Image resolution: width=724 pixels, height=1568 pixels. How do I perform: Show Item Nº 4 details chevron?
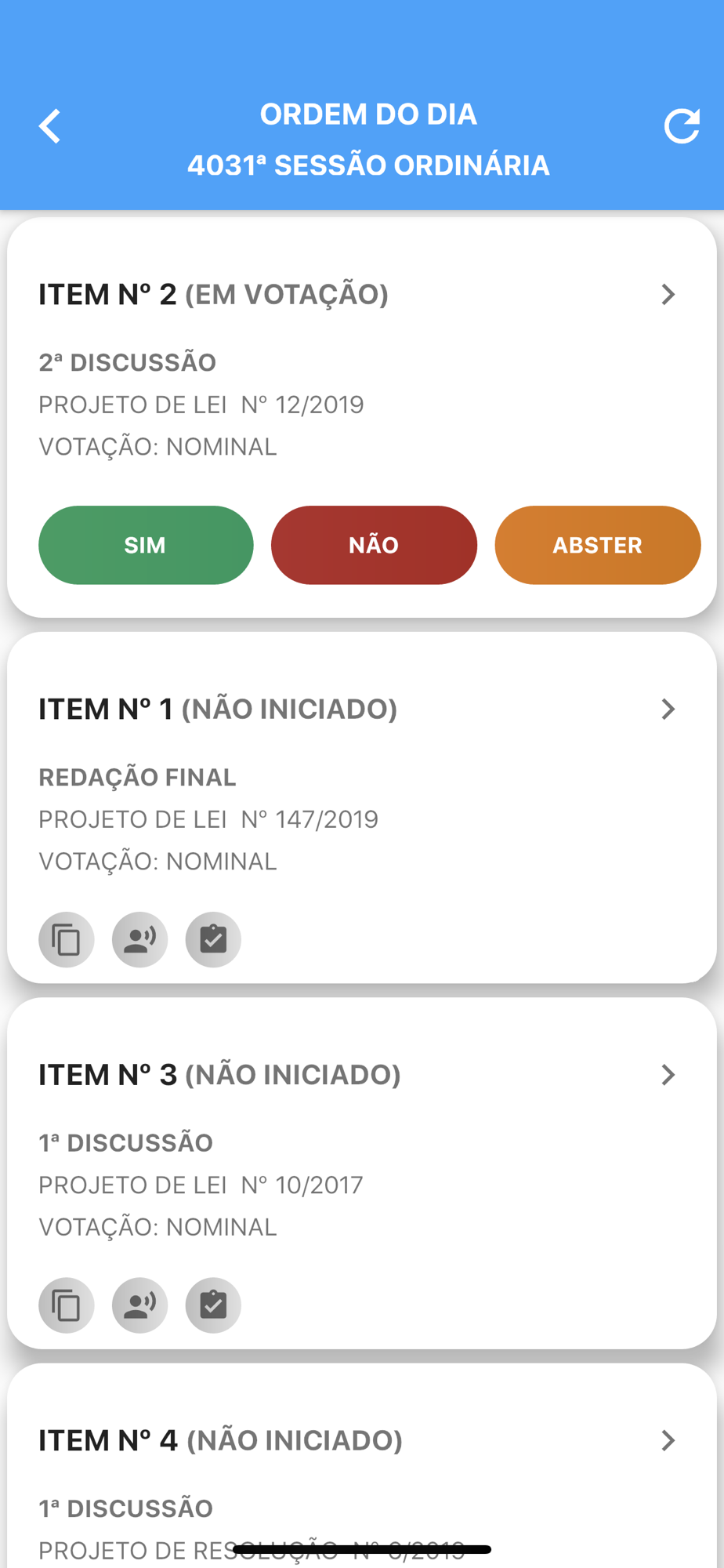coord(668,1441)
